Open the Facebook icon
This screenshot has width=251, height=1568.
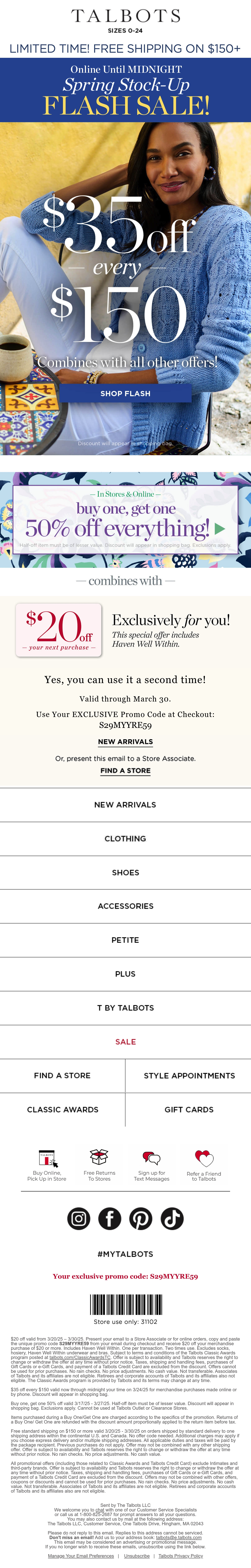coord(109,1219)
